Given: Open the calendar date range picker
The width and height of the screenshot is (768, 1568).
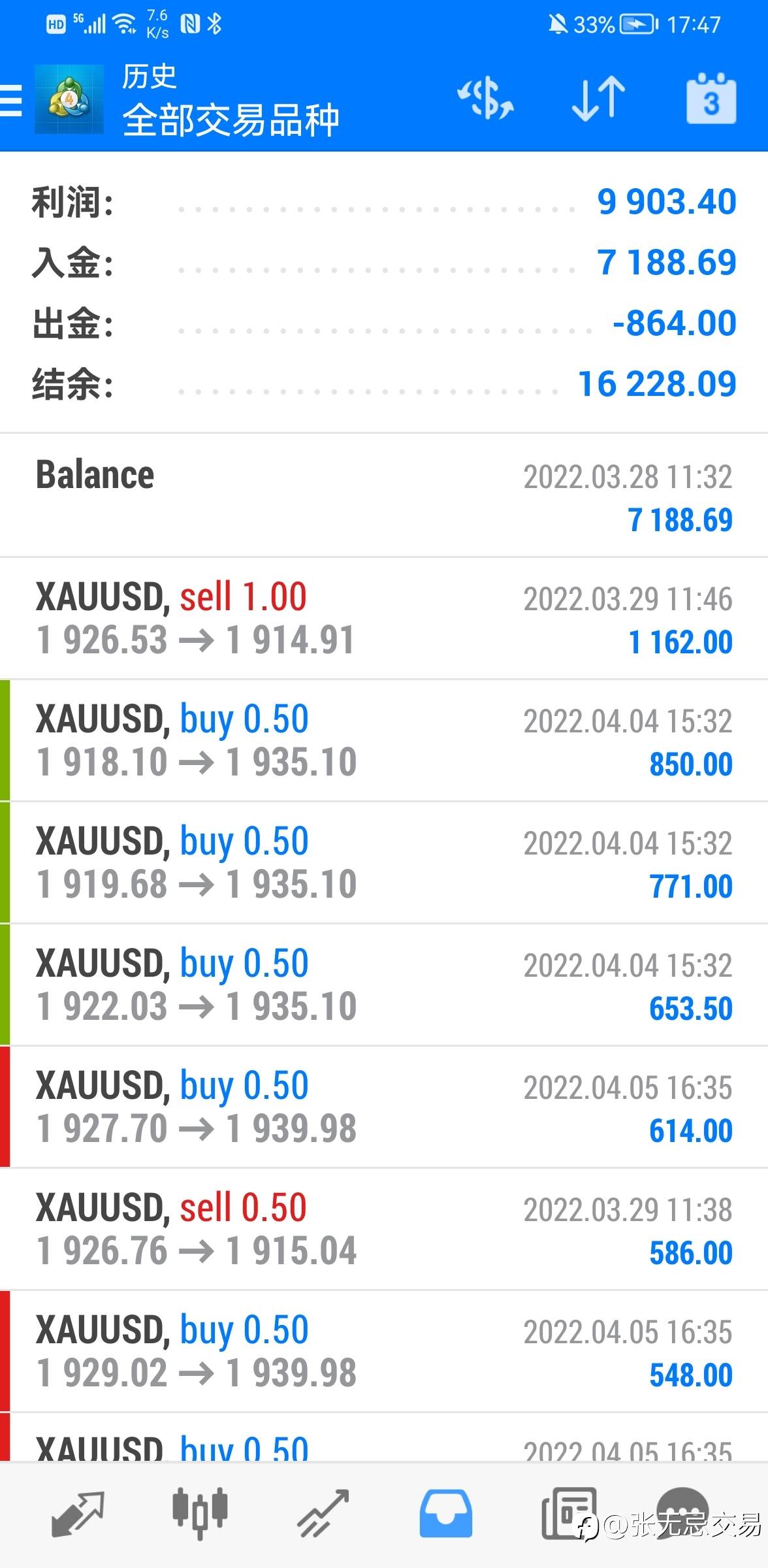Looking at the screenshot, I should click(711, 99).
